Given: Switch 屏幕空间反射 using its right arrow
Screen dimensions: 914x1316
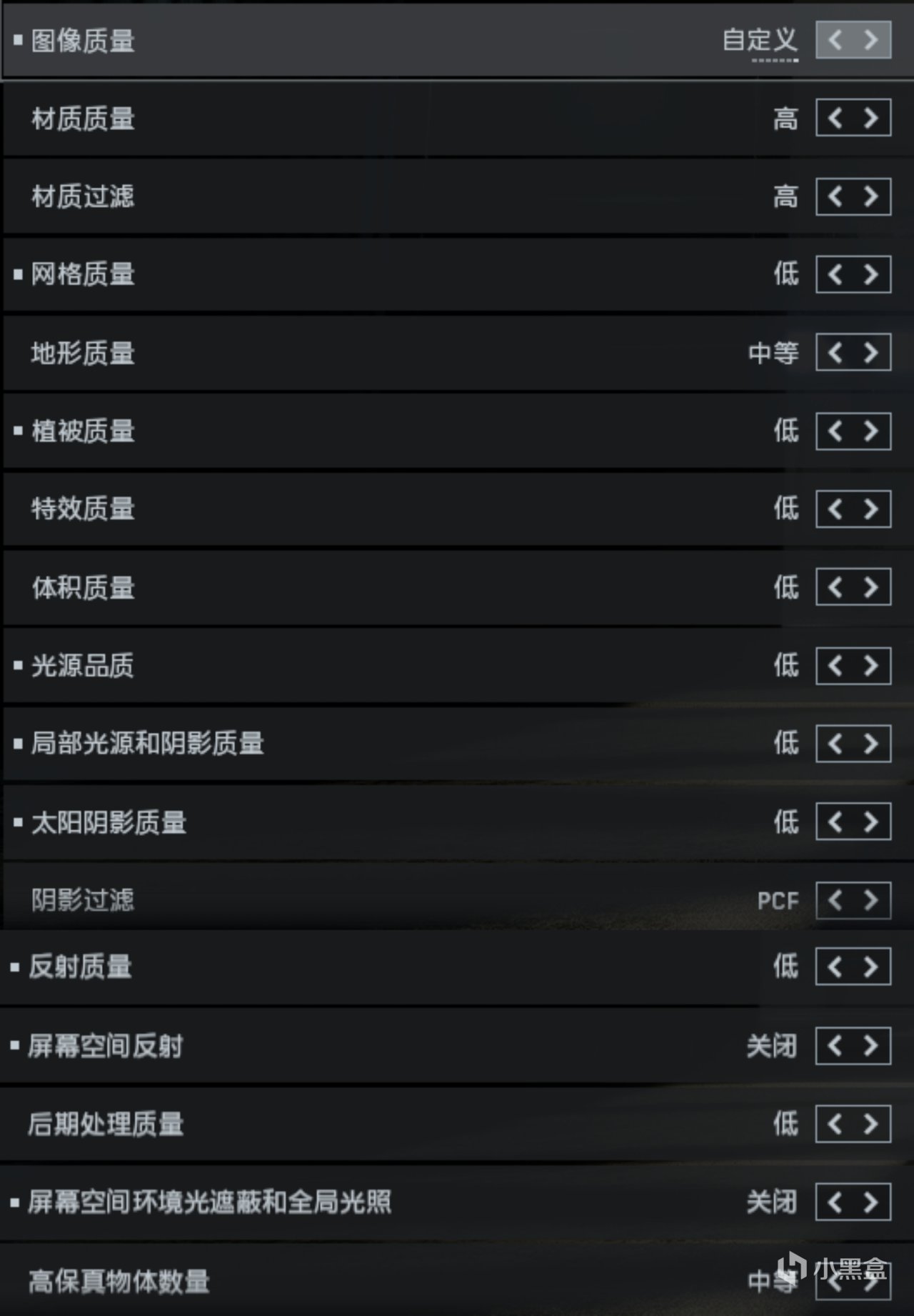Looking at the screenshot, I should 870,1046.
